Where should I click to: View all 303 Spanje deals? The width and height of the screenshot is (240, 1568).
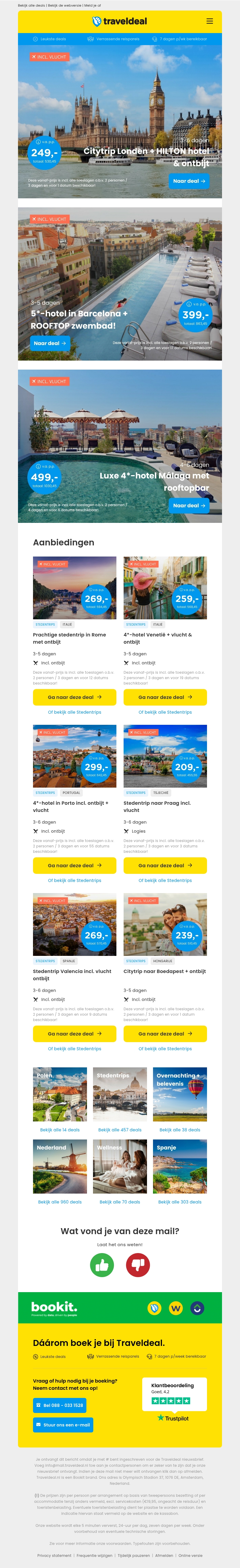pyautogui.click(x=180, y=1202)
